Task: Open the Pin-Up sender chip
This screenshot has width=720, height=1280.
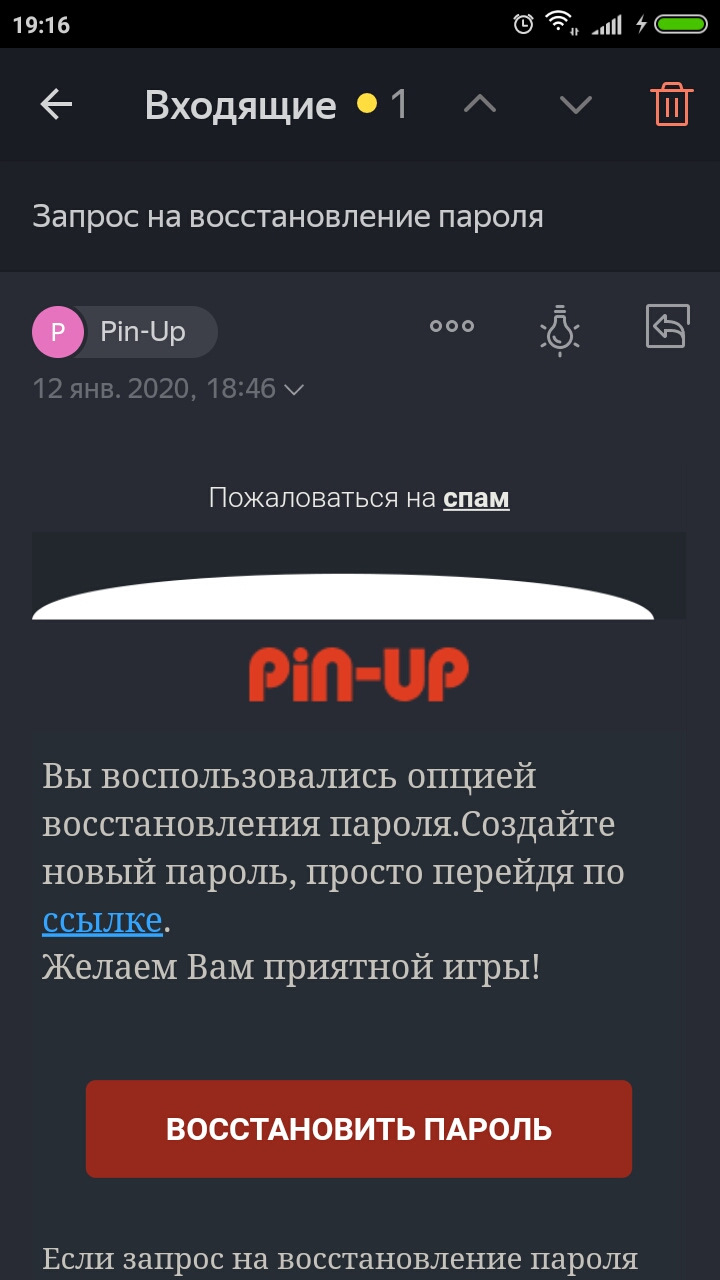Action: [125, 332]
